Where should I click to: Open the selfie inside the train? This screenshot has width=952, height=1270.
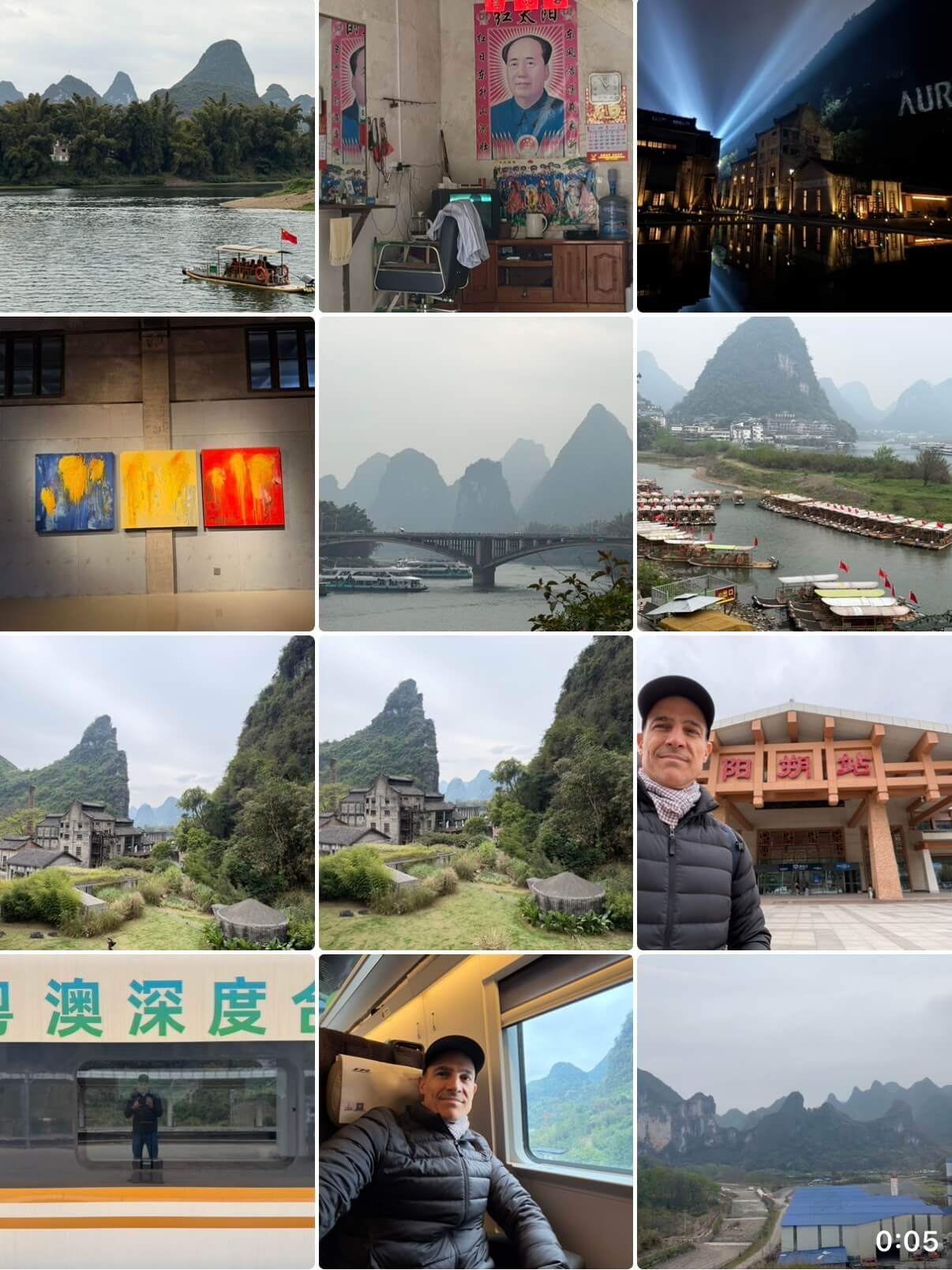tap(475, 1111)
